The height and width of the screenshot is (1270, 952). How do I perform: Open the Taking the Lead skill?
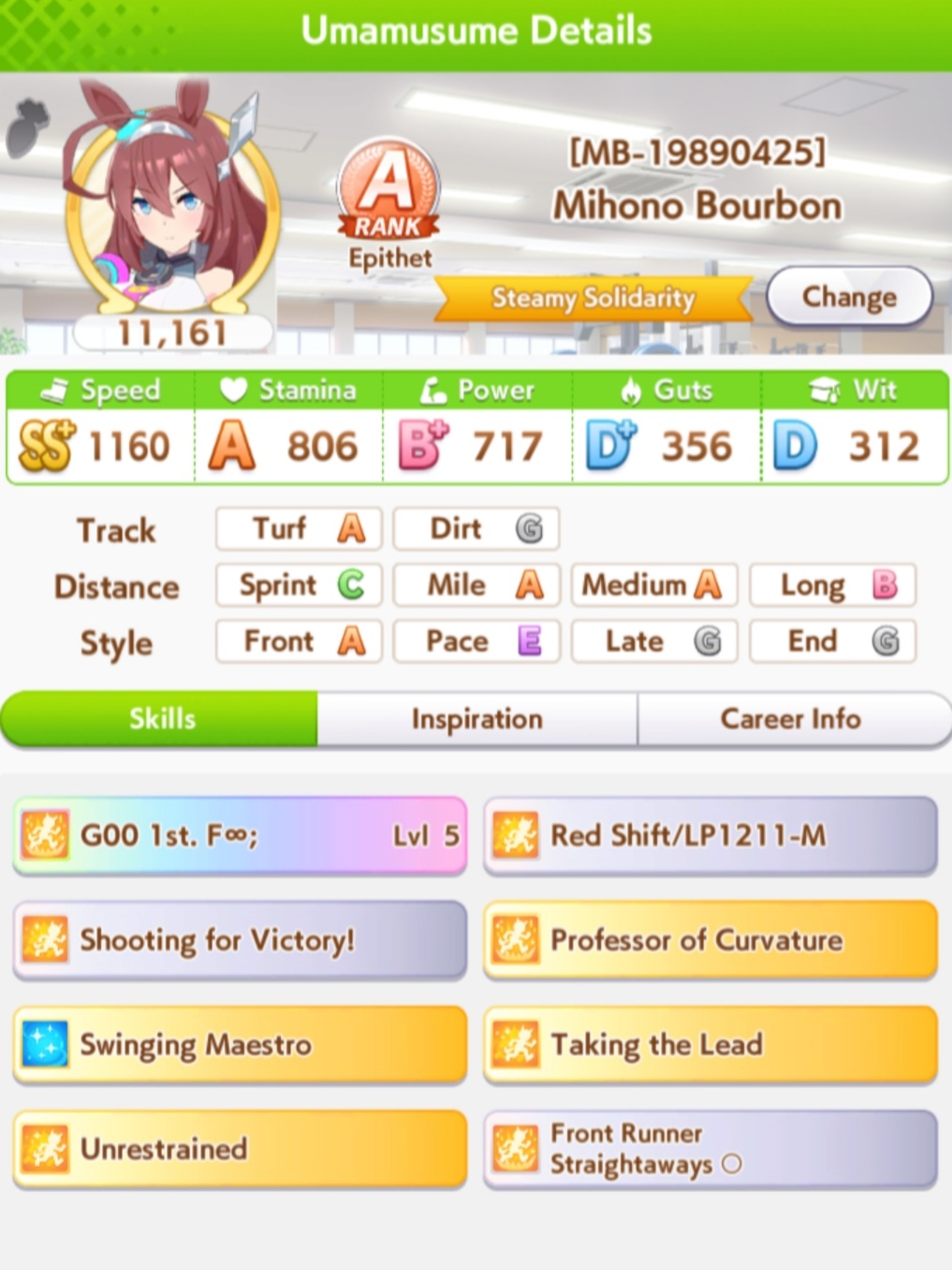[x=710, y=1045]
